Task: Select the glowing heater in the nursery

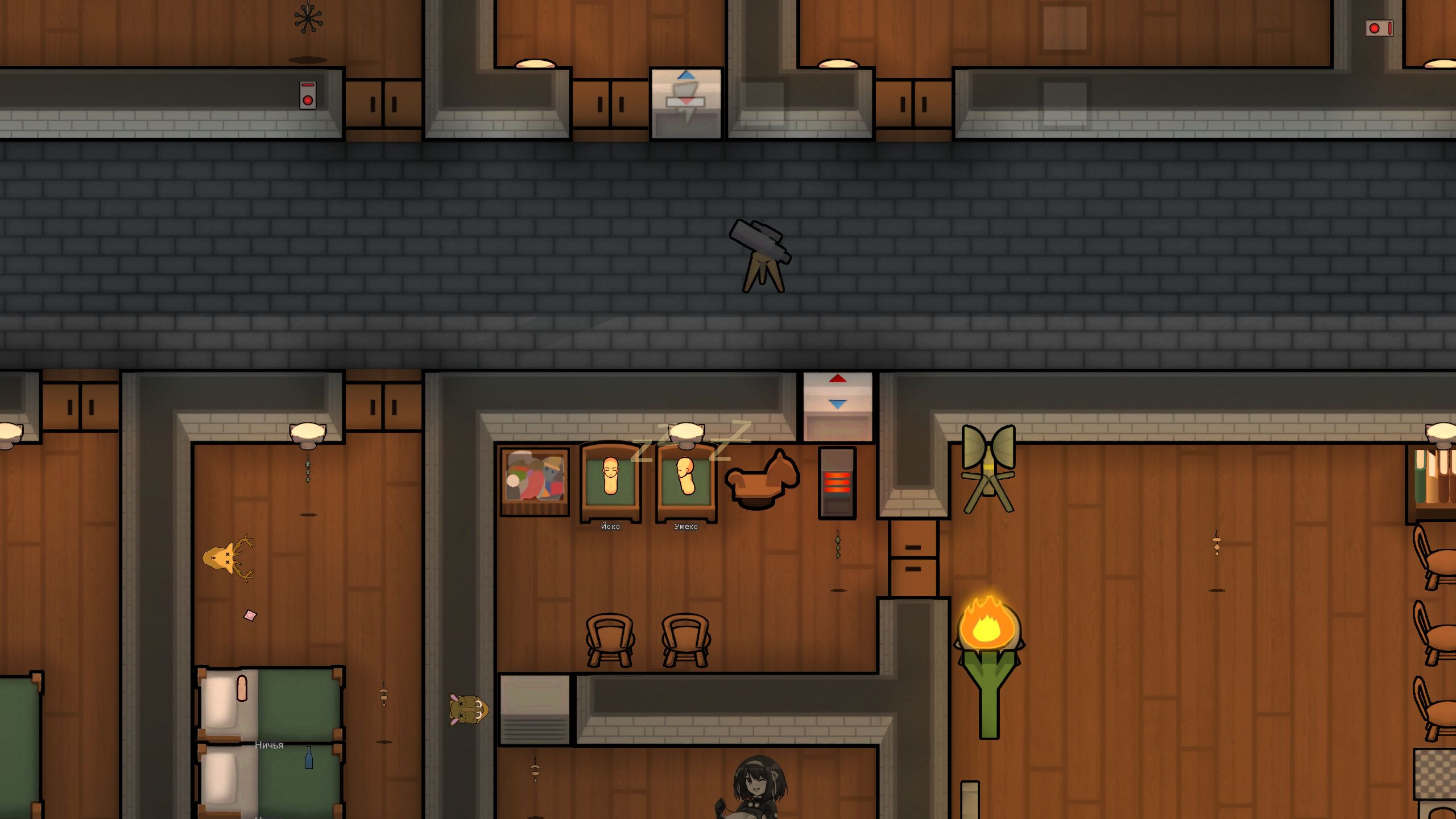Action: [x=837, y=483]
